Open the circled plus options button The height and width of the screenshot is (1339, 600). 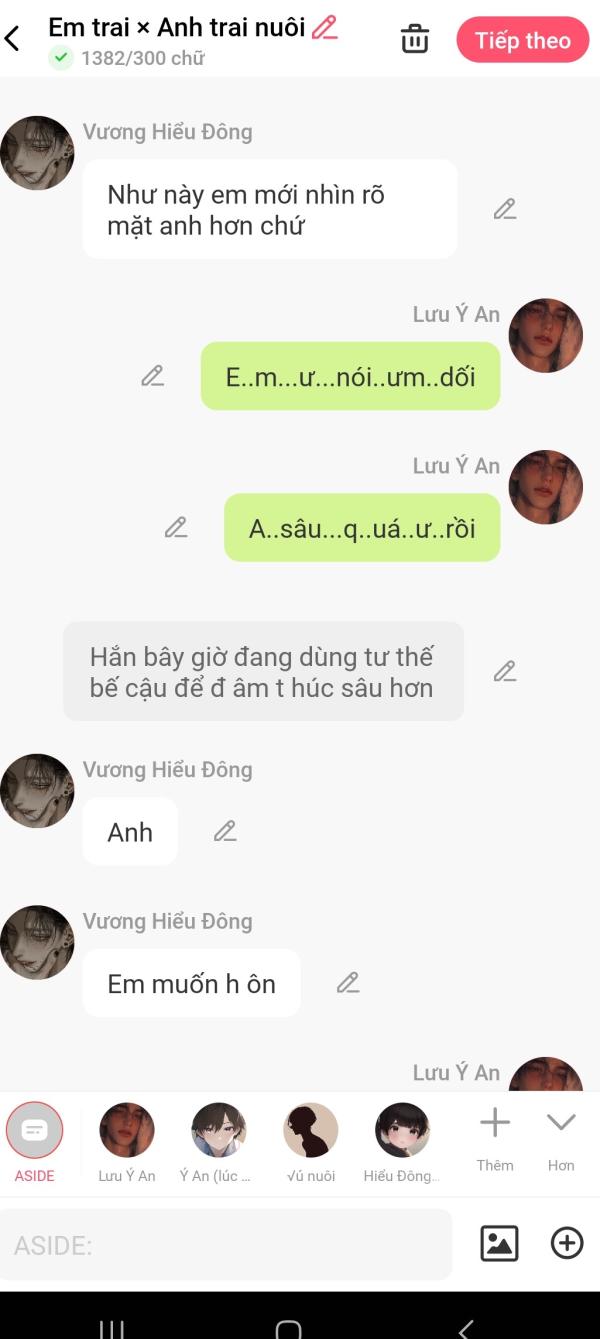click(567, 1243)
